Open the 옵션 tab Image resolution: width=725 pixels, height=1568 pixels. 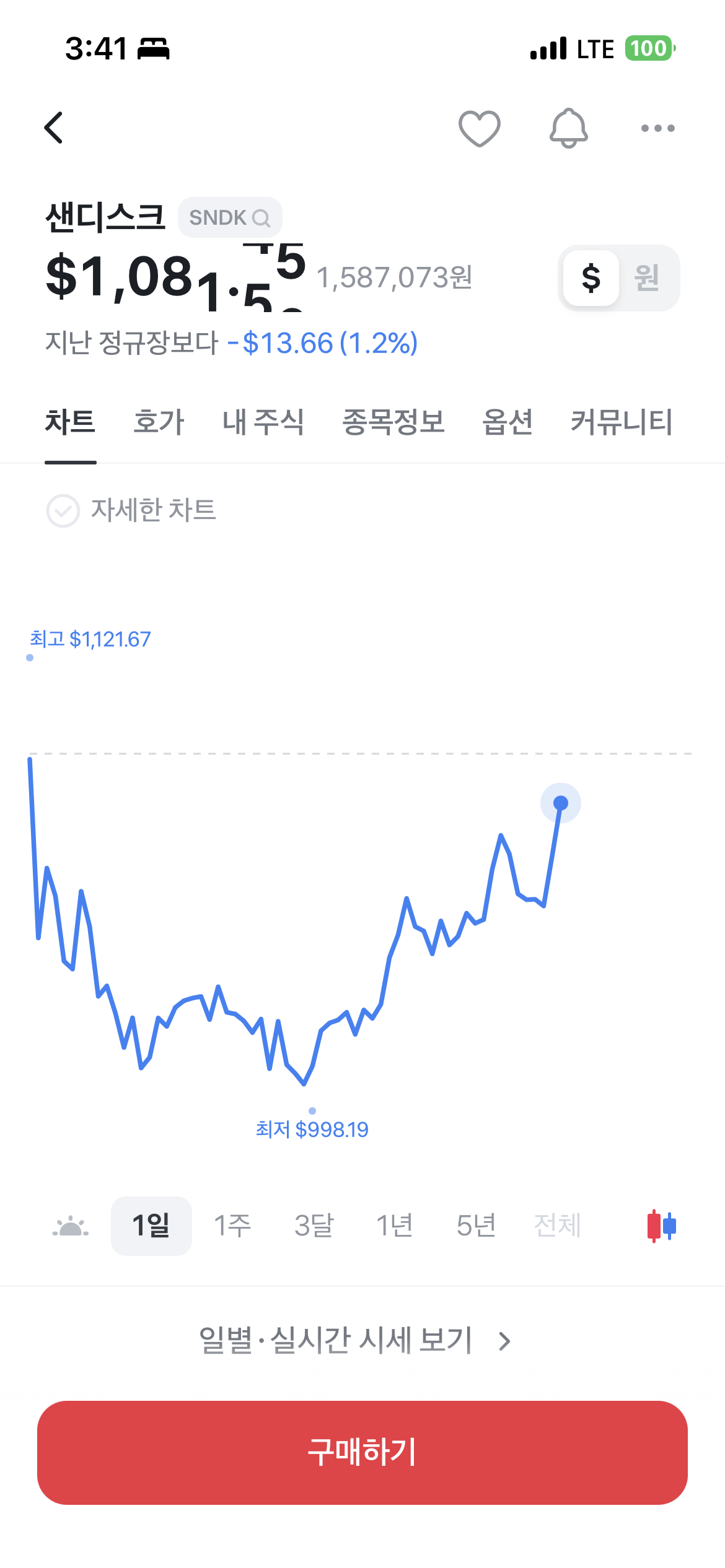pyautogui.click(x=507, y=422)
